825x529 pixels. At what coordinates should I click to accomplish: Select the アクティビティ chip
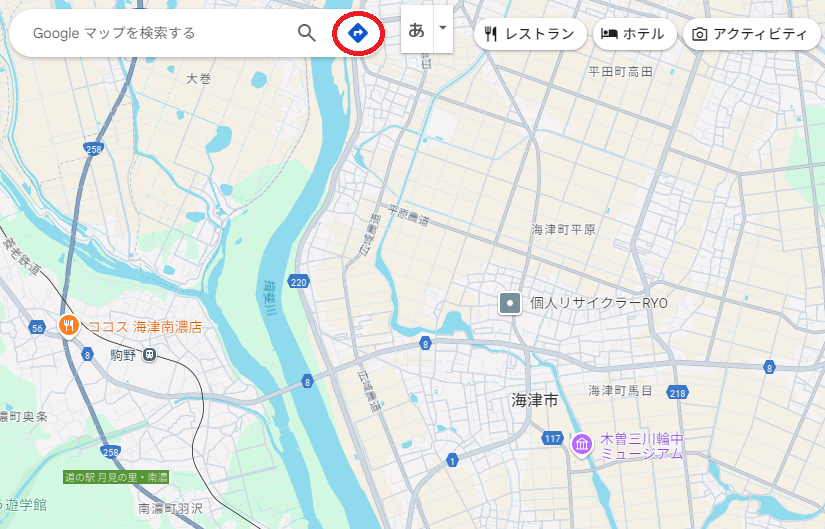[750, 34]
